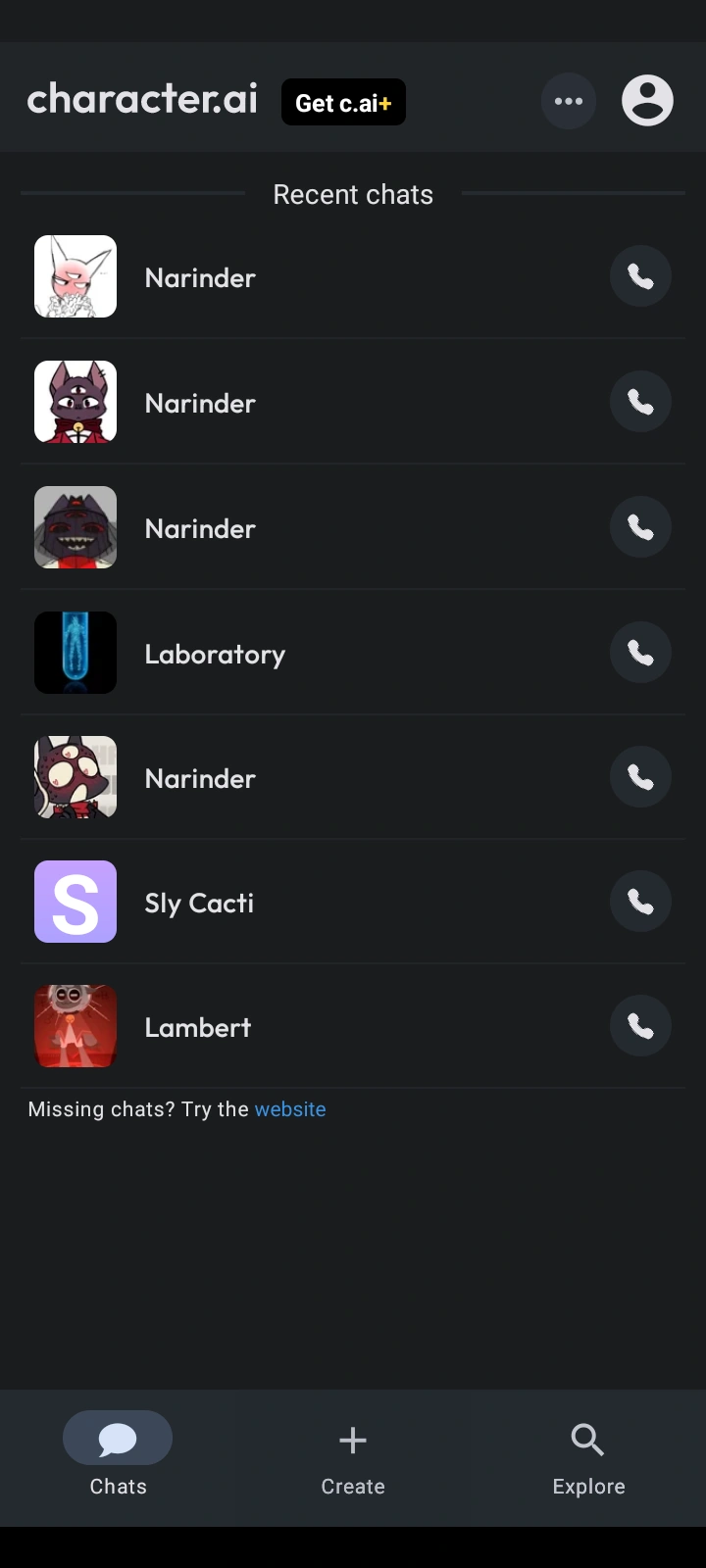
Task: Open the three-dot more options menu
Action: coord(569,101)
